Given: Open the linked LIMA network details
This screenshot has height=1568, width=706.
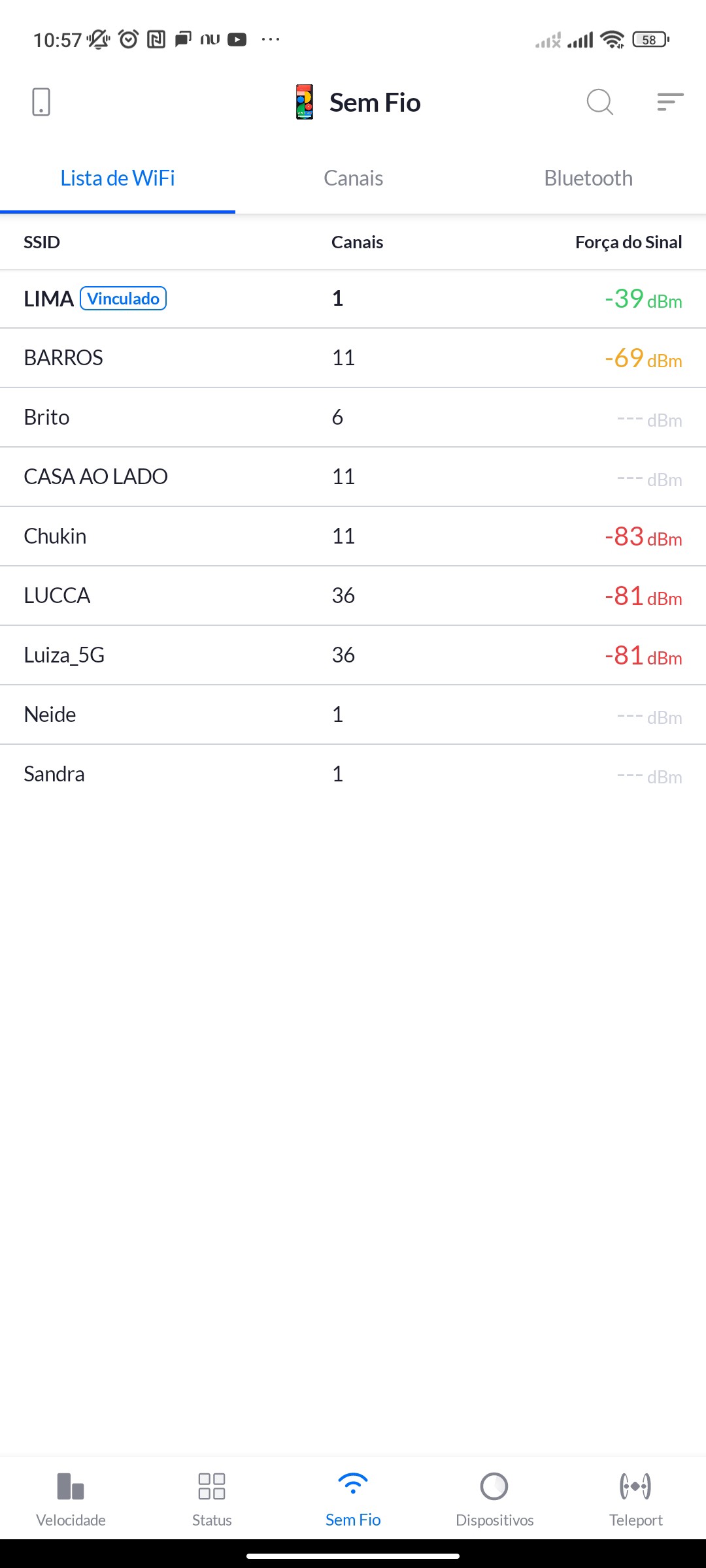Looking at the screenshot, I should [x=353, y=299].
